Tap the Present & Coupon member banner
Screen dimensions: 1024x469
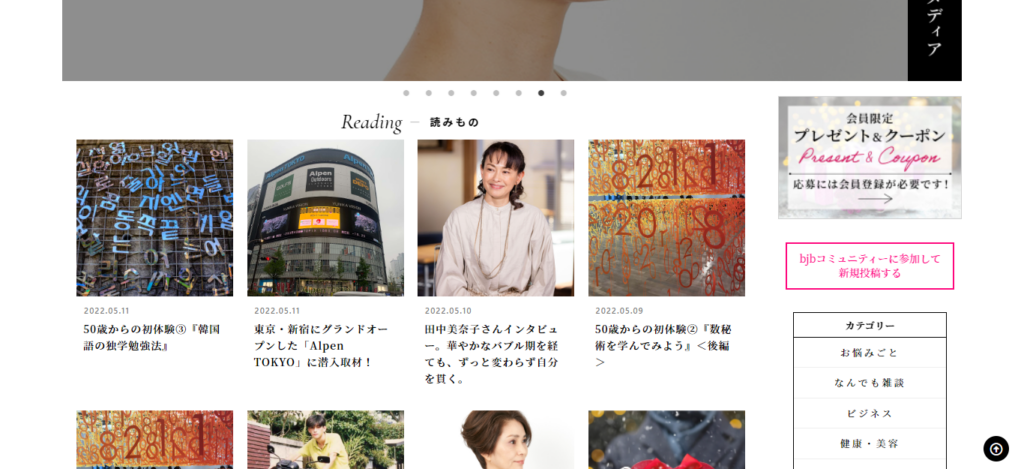click(x=869, y=157)
